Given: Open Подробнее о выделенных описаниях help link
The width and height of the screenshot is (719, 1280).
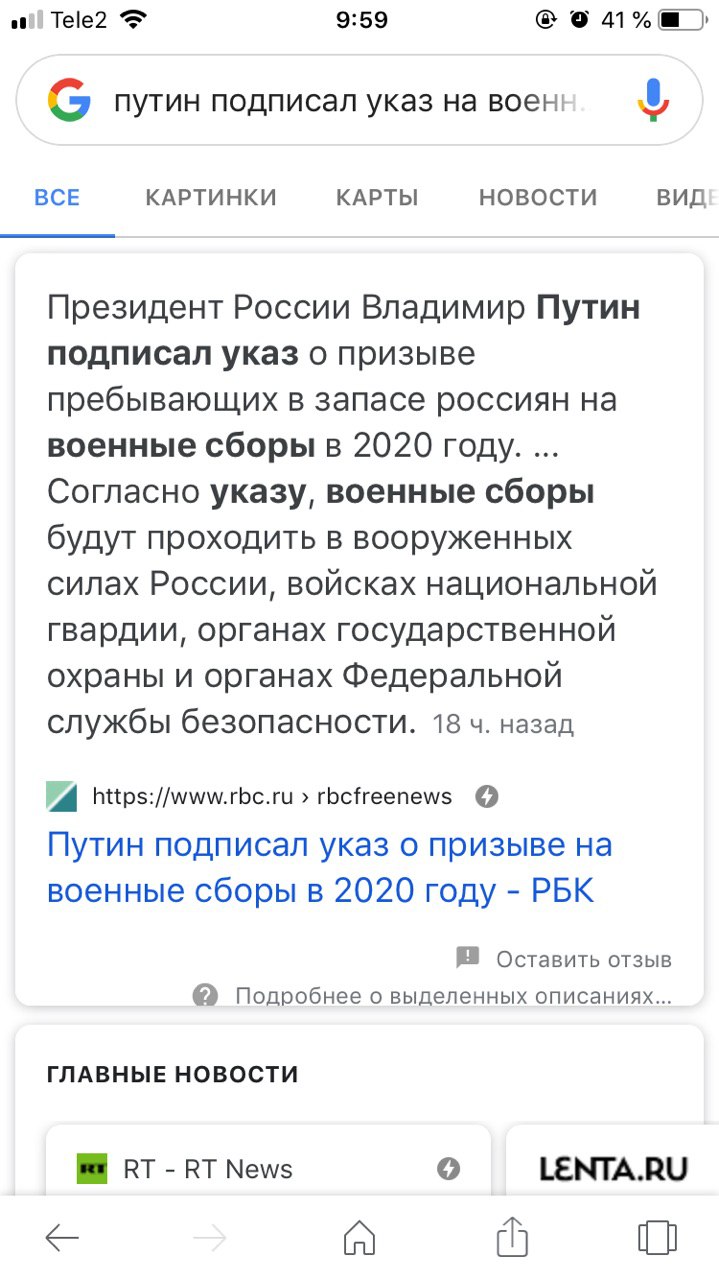Looking at the screenshot, I should click(452, 996).
